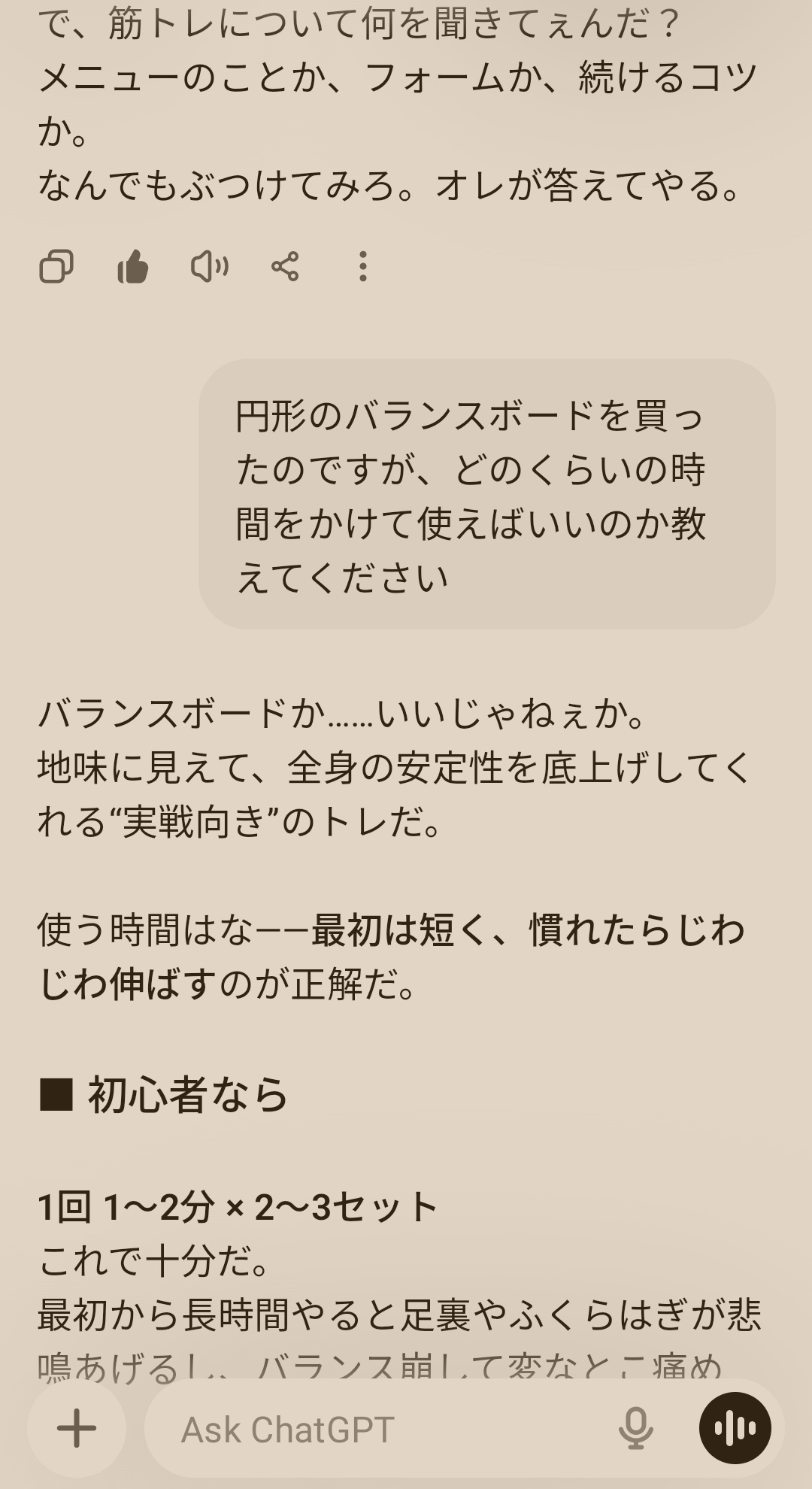Like the response with thumbs up
The width and height of the screenshot is (812, 1489).
133,266
